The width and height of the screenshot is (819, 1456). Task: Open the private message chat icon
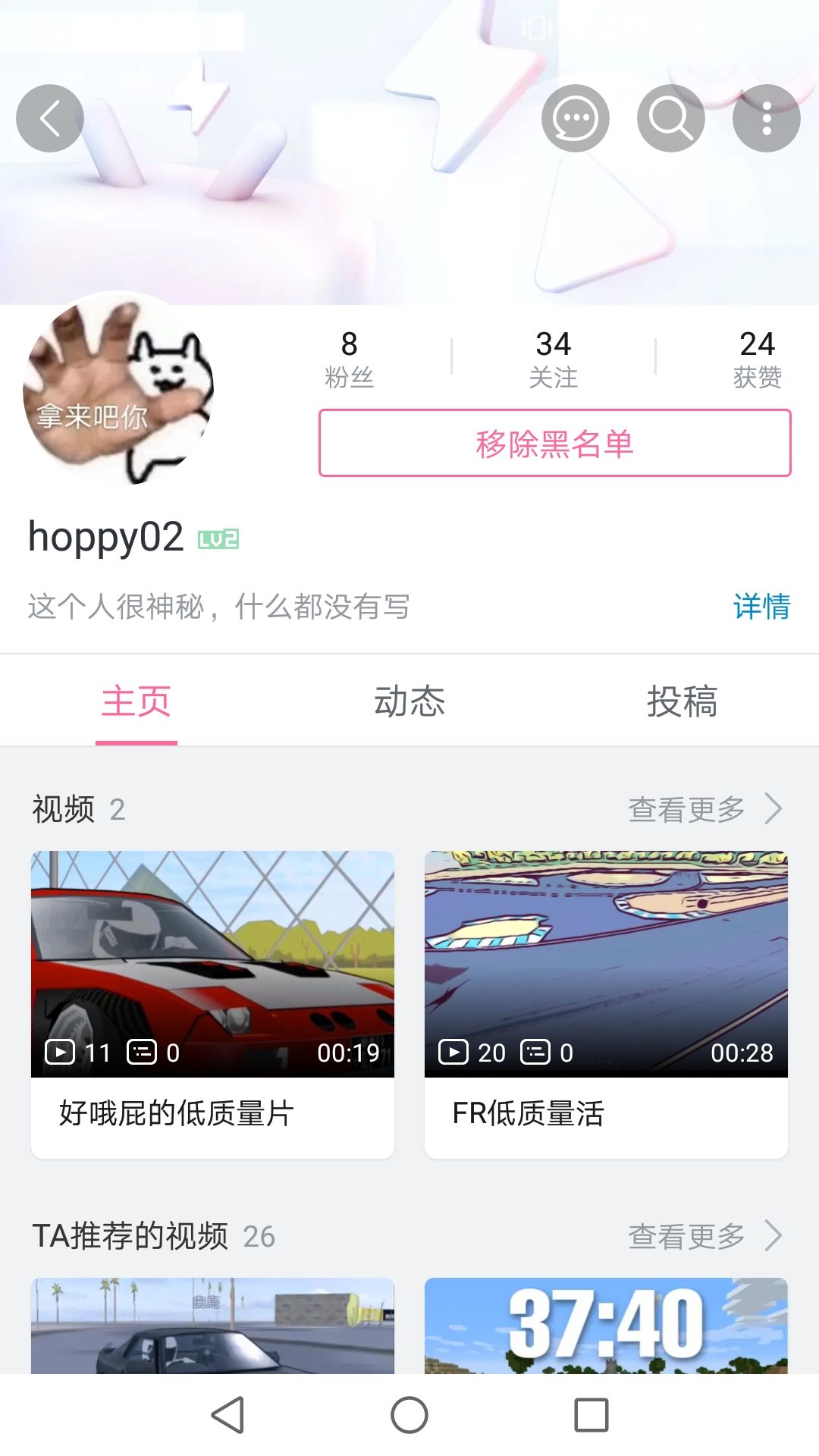pyautogui.click(x=576, y=119)
